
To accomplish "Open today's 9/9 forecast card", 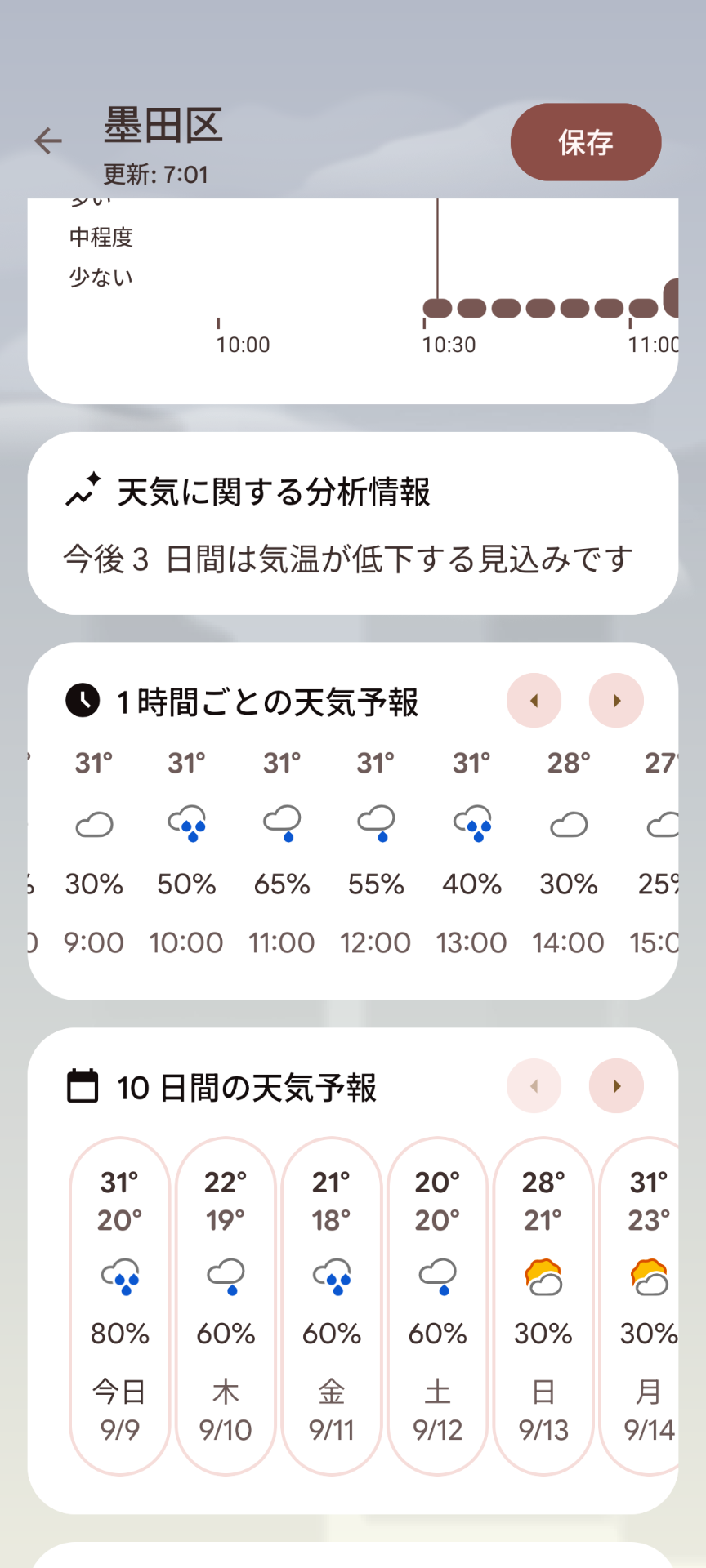I will tap(120, 1306).
